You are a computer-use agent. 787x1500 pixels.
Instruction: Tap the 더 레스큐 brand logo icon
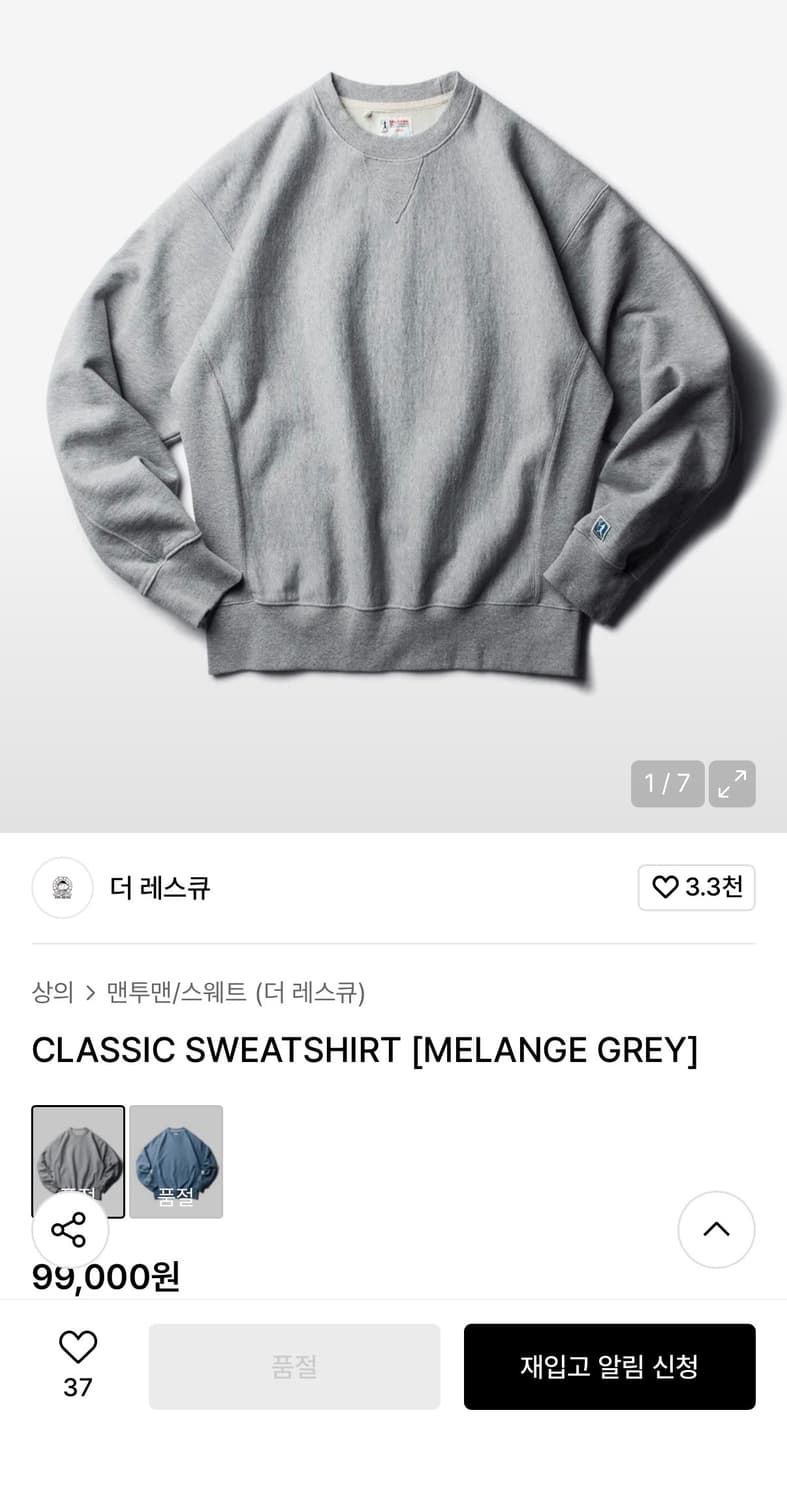(62, 888)
